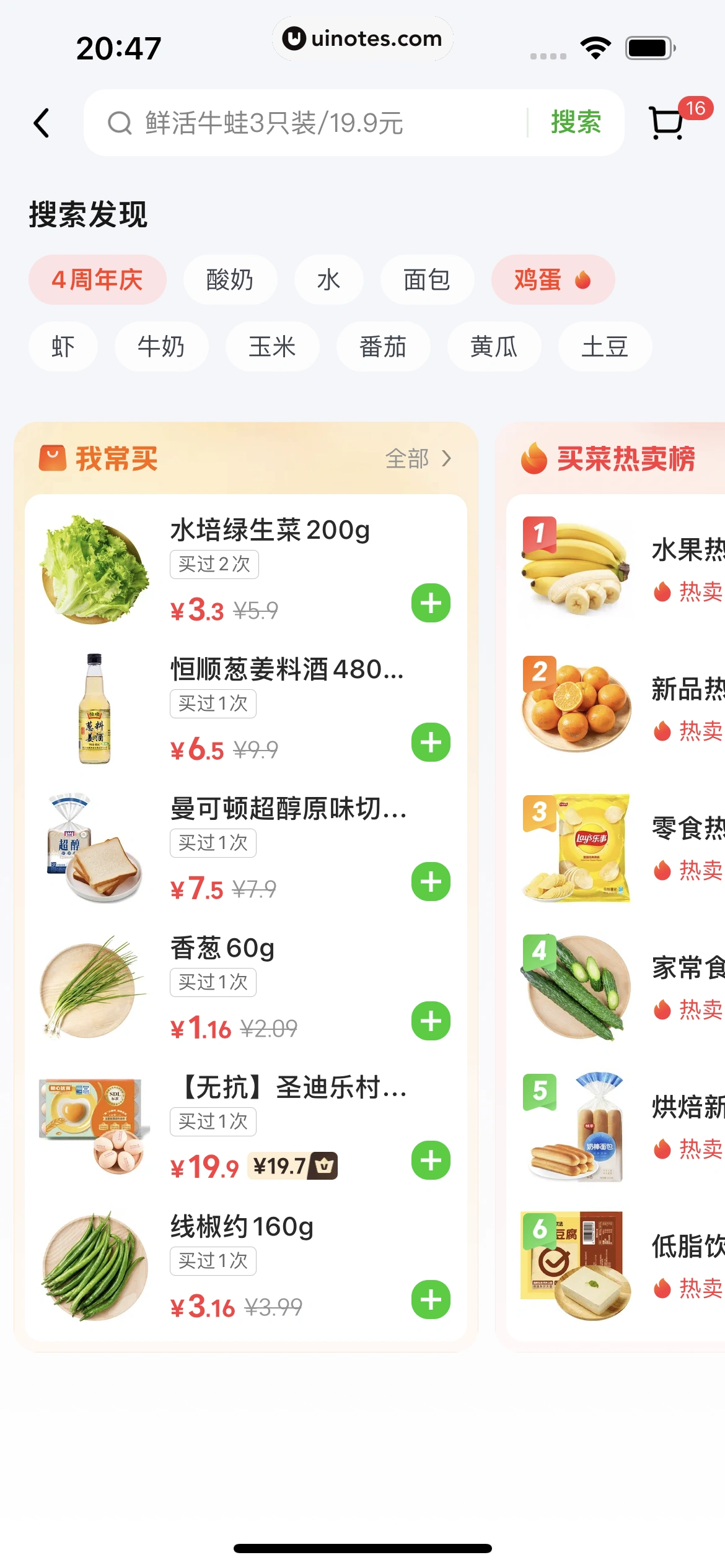Add 水培绿生菜 200g to cart
725x1568 pixels.
click(431, 603)
